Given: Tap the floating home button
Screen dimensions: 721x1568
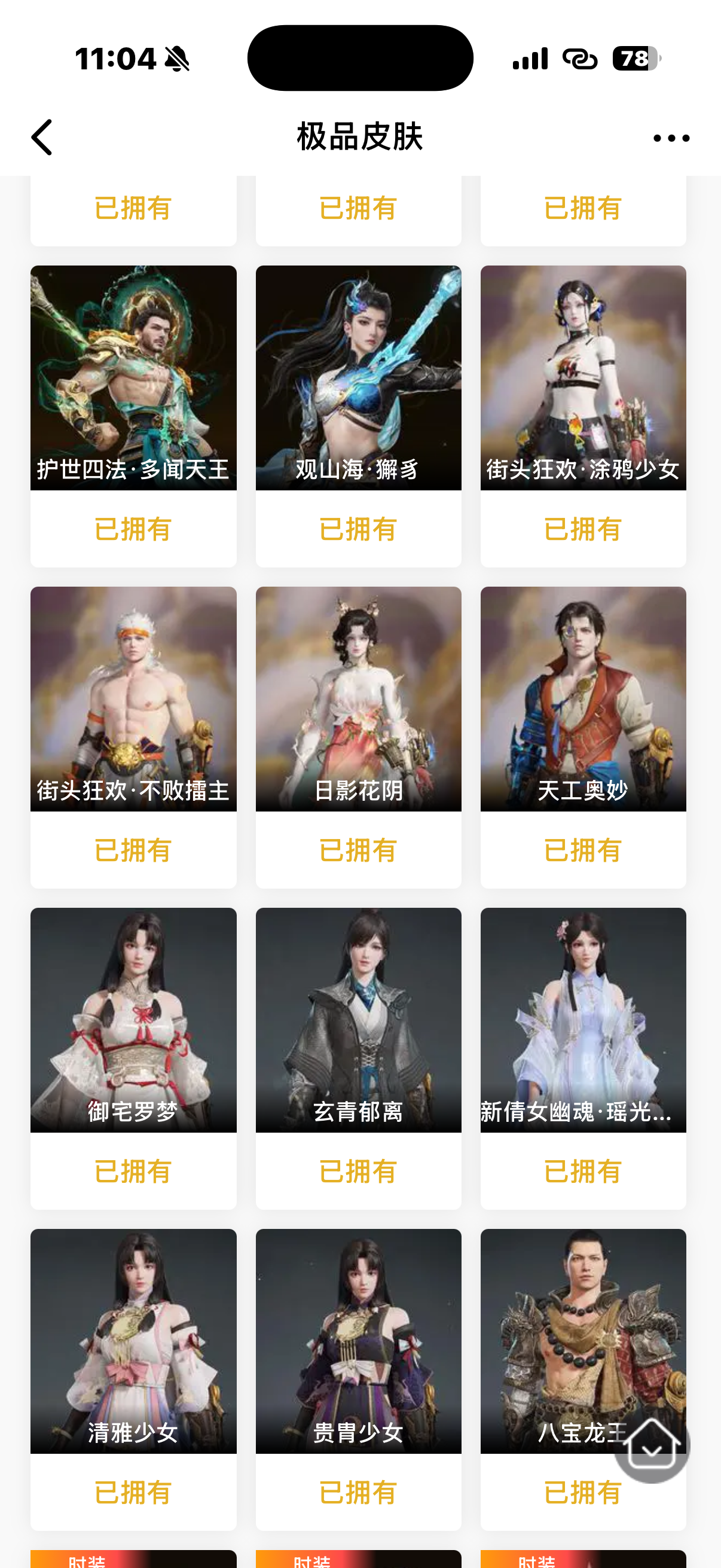Looking at the screenshot, I should point(651,1445).
